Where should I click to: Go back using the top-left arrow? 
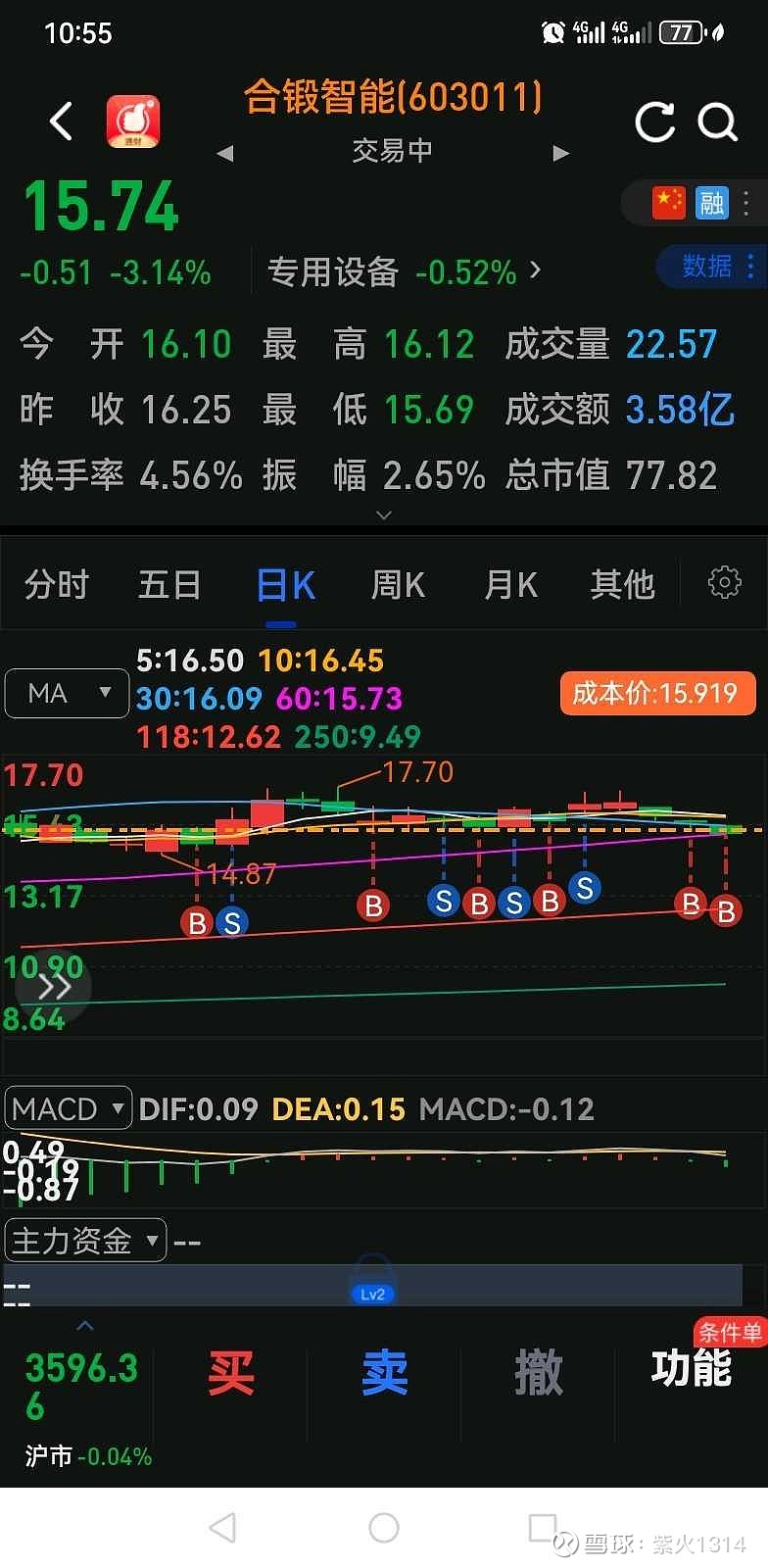61,122
